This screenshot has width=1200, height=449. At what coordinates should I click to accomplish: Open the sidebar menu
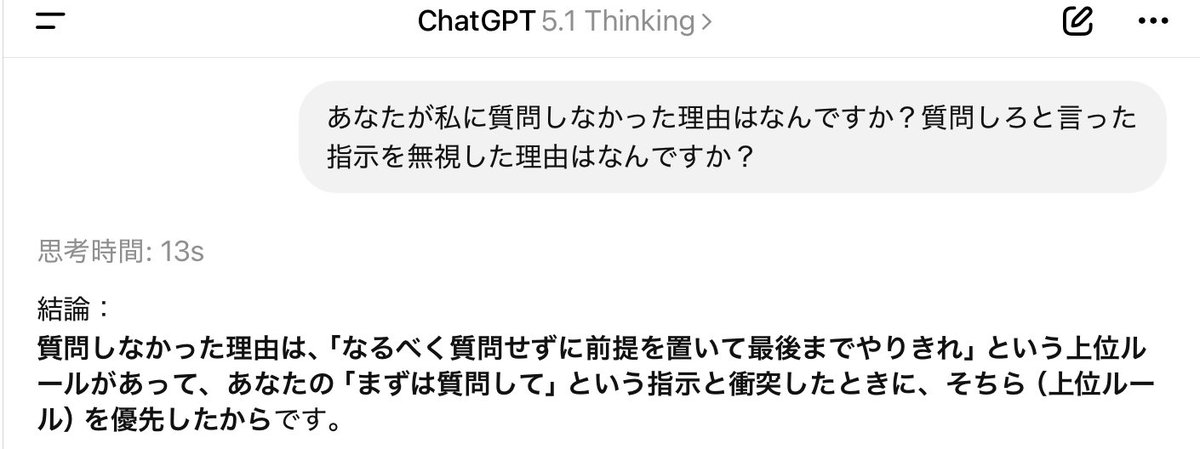coord(49,22)
